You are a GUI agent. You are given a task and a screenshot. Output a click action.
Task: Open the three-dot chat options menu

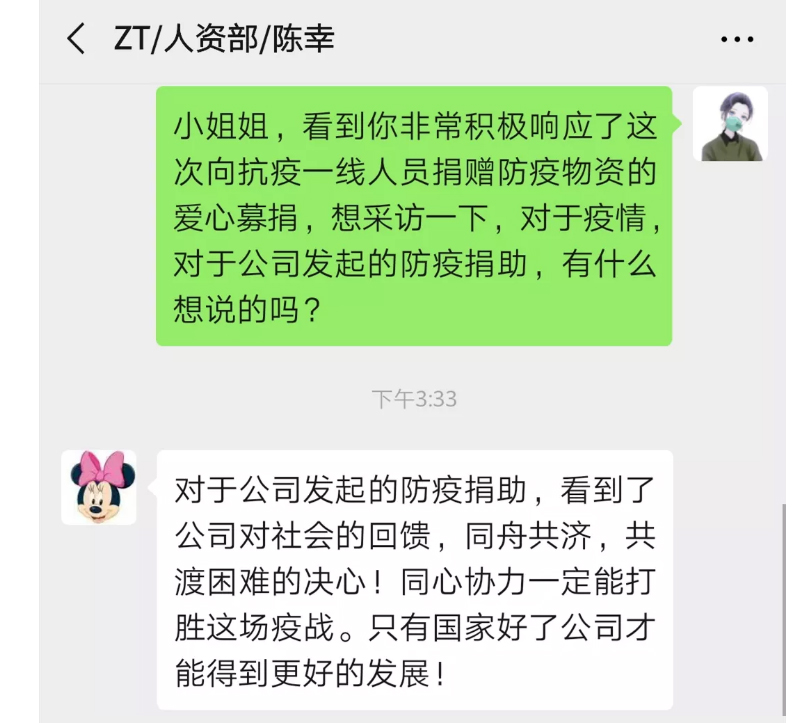click(x=737, y=40)
